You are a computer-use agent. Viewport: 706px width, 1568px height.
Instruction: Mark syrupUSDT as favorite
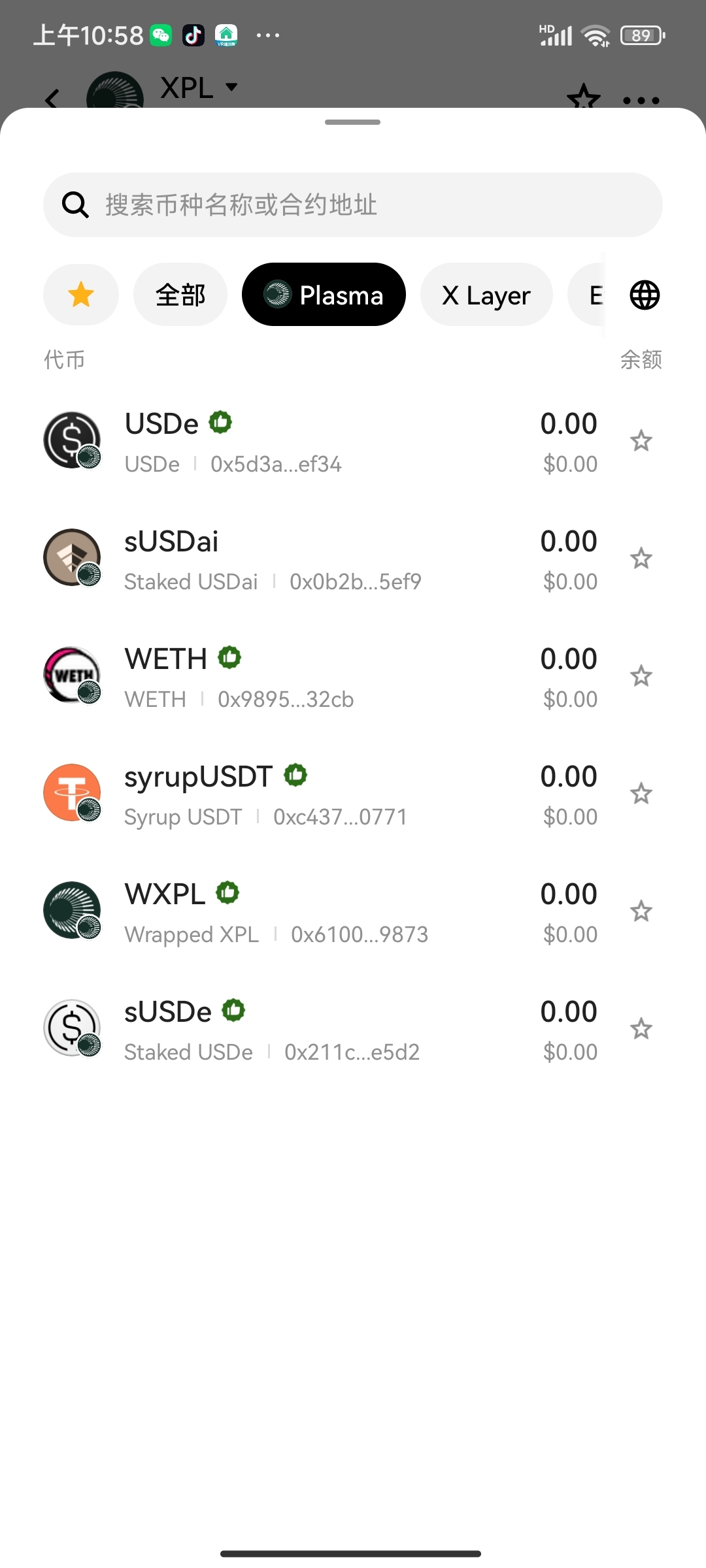pos(641,794)
